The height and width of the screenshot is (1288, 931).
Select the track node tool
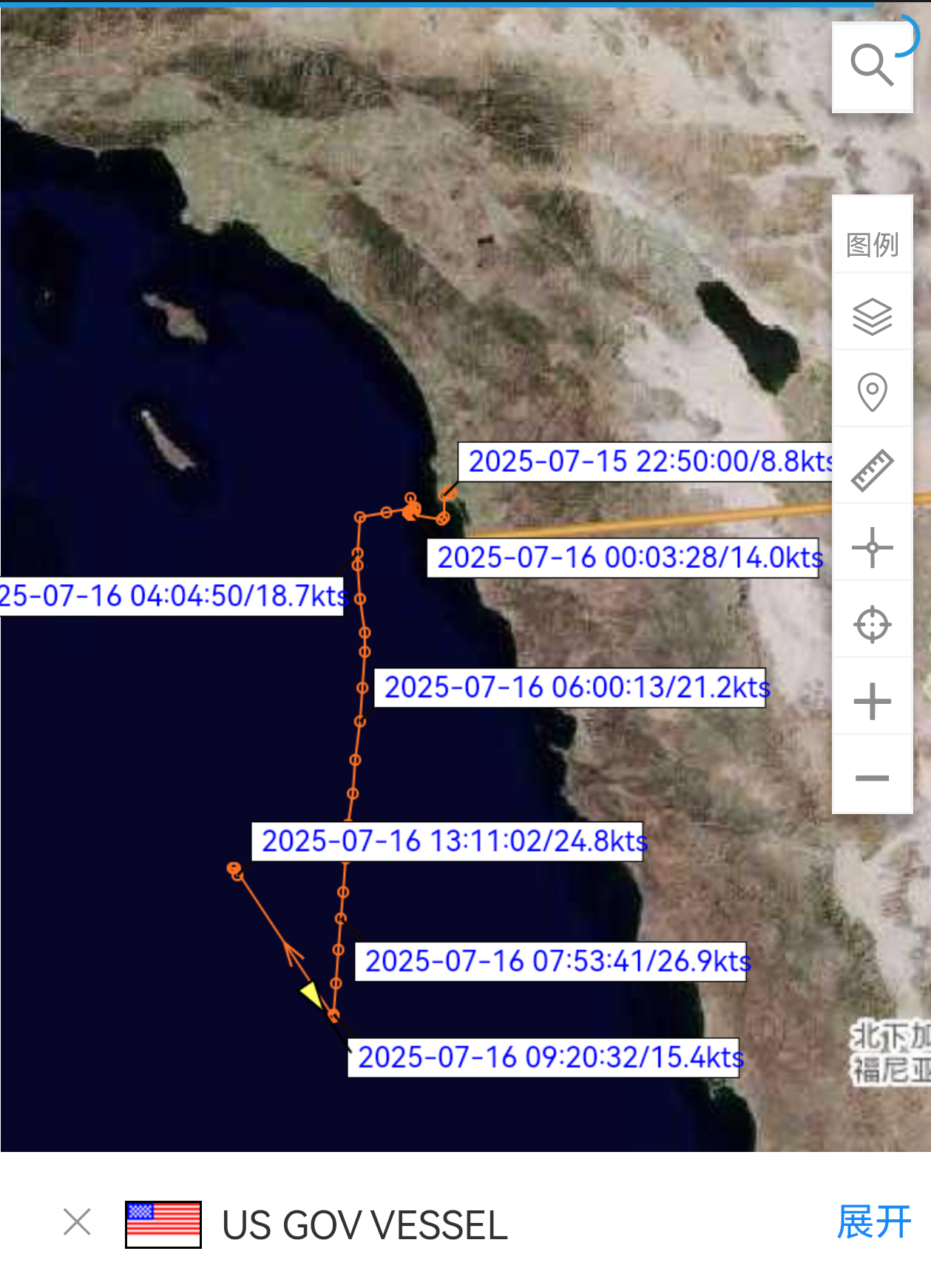[x=872, y=548]
